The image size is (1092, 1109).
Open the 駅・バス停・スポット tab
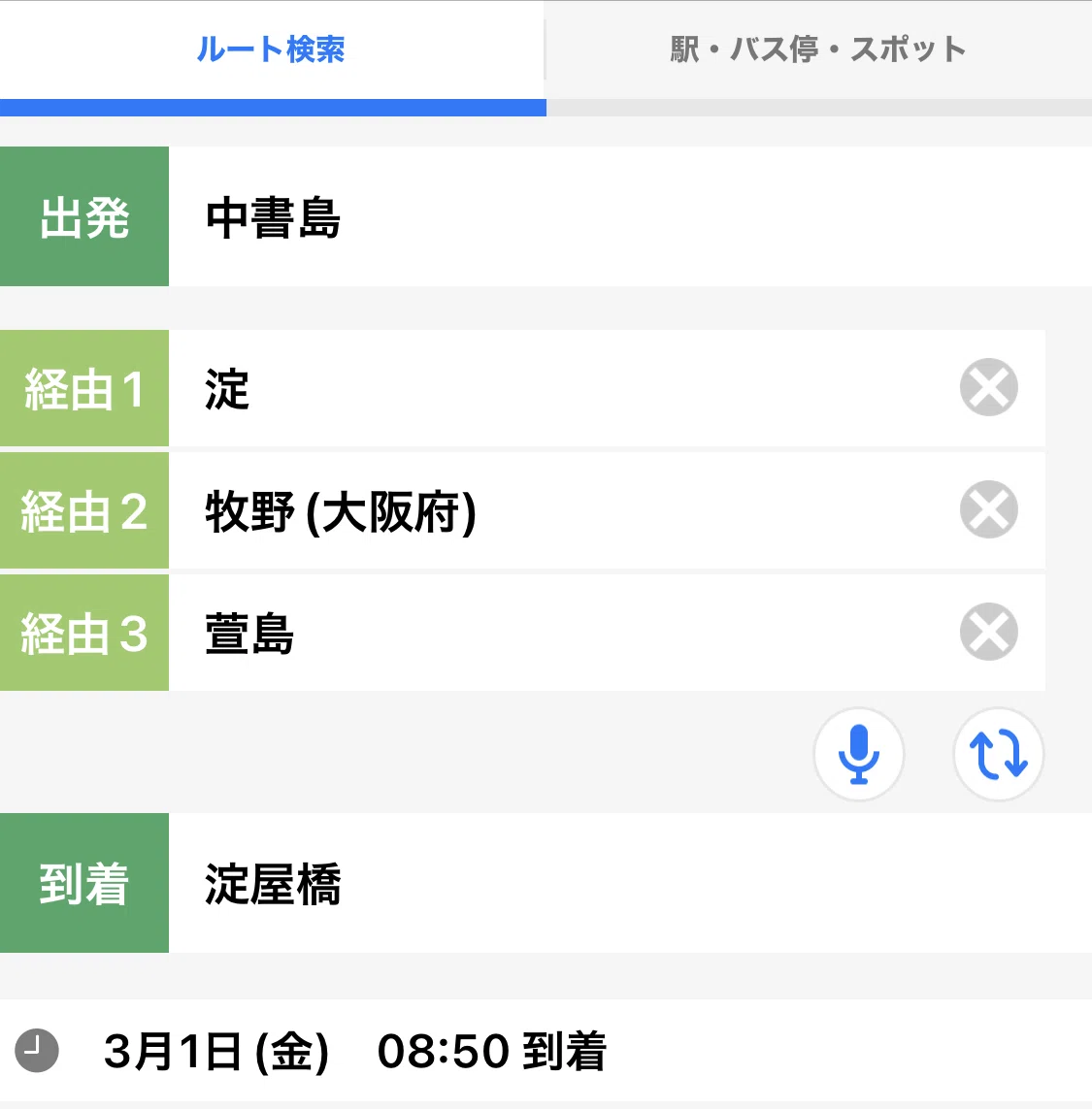819,50
